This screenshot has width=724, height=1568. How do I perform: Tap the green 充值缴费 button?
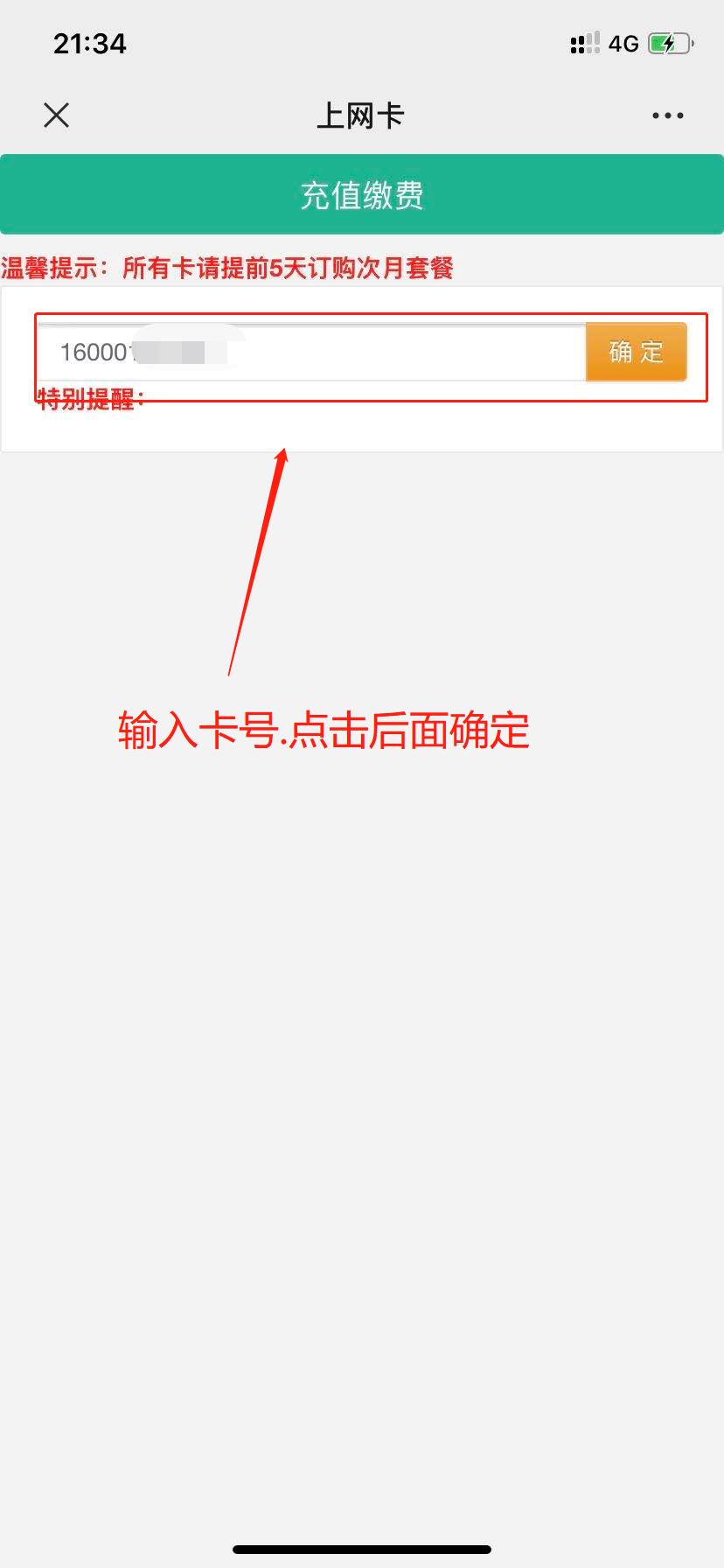click(x=362, y=194)
